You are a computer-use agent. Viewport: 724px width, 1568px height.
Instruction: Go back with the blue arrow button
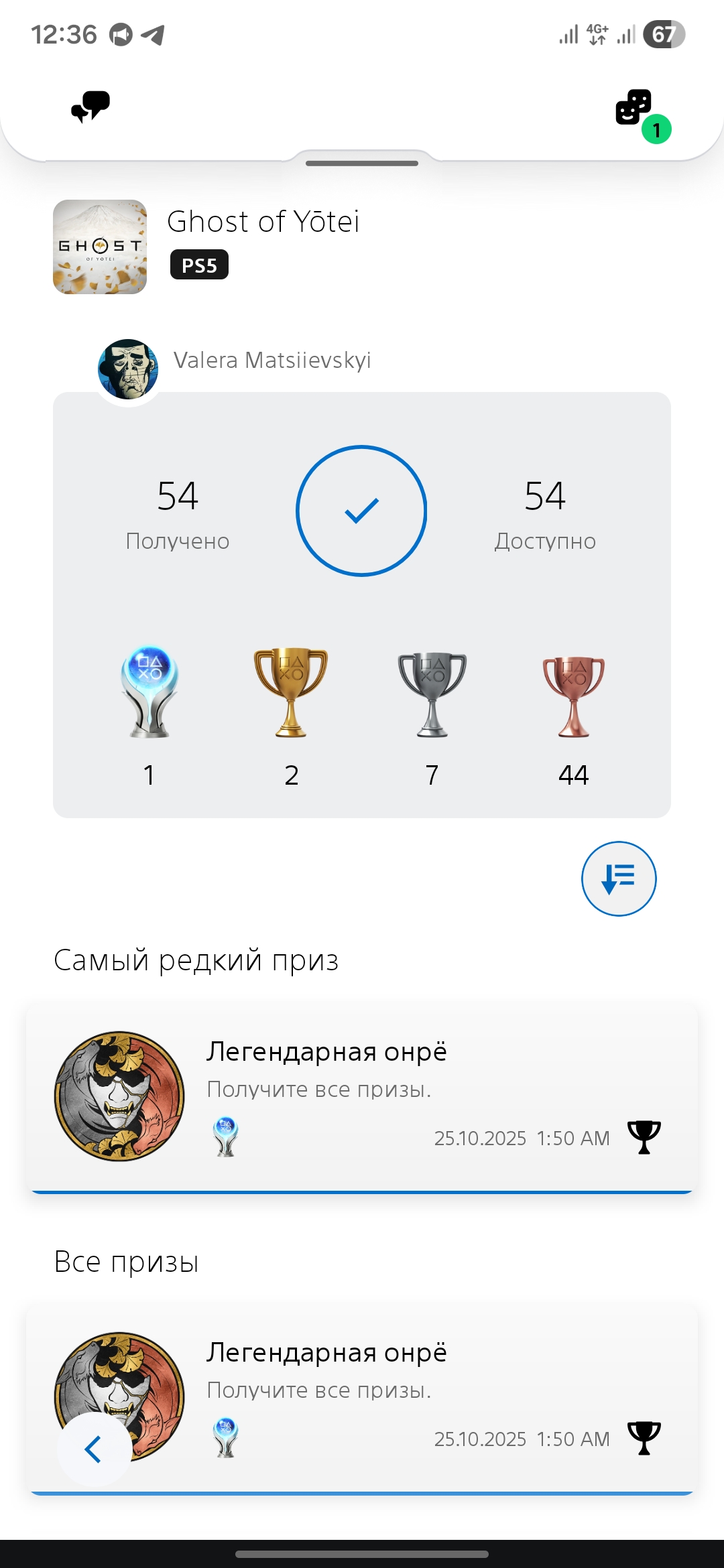[94, 1449]
